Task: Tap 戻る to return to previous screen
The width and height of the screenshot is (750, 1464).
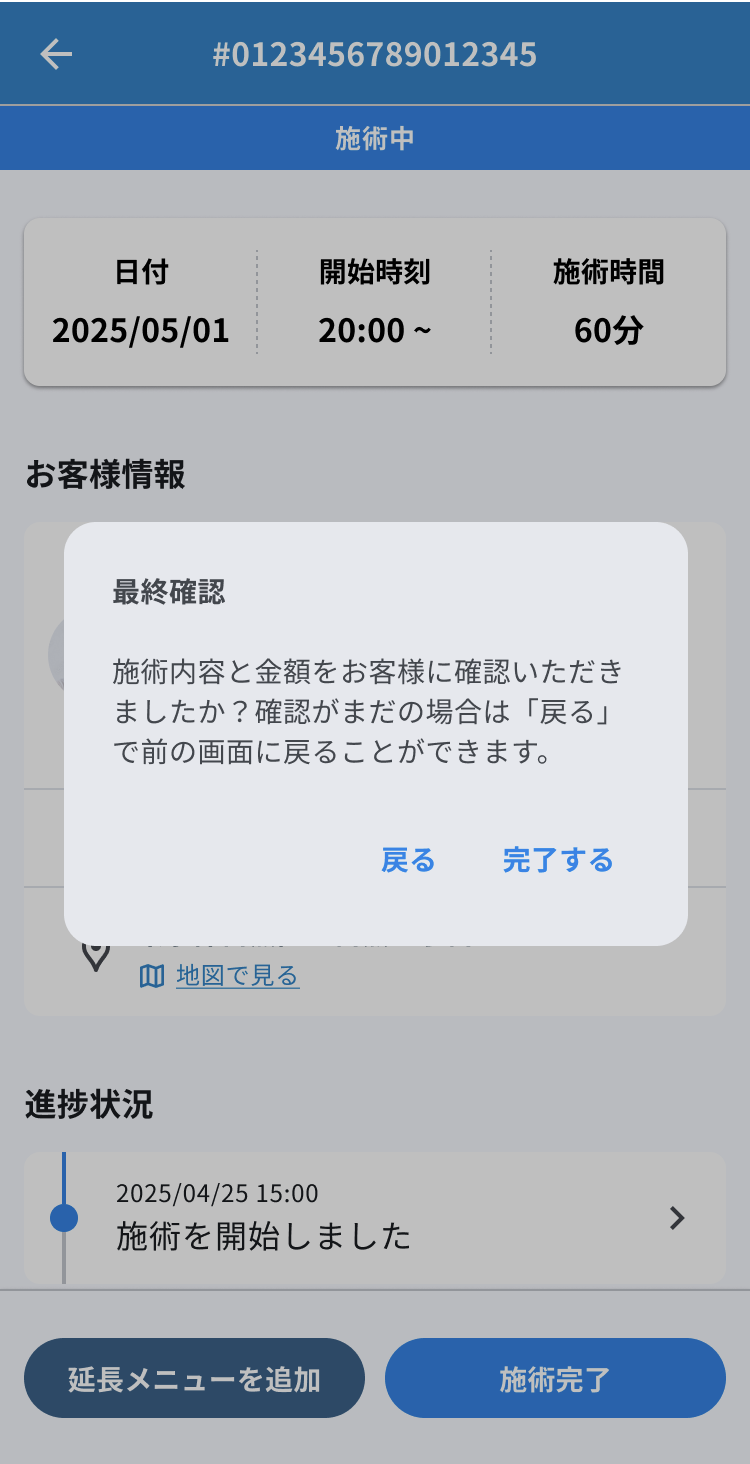Action: (x=407, y=861)
